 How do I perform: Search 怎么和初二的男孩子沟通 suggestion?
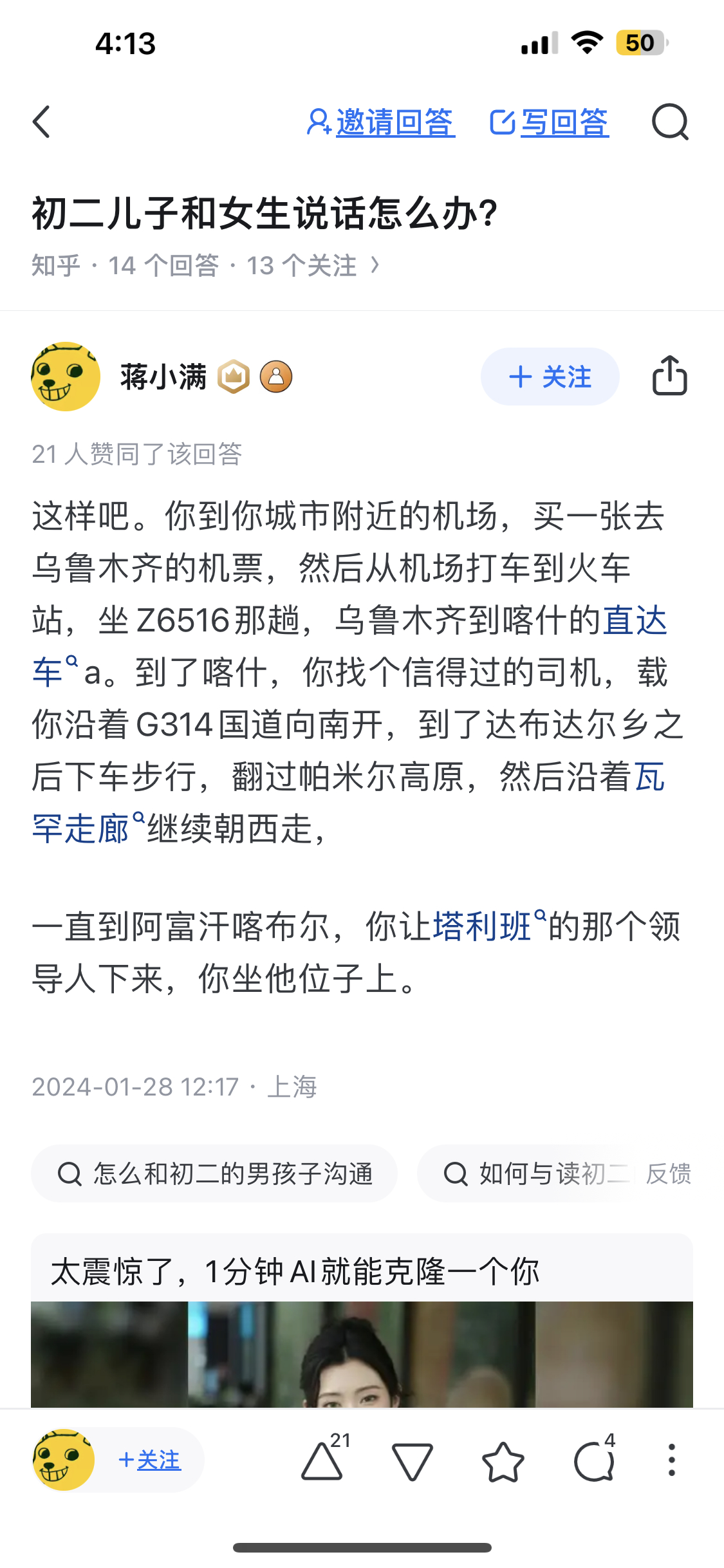[214, 1173]
